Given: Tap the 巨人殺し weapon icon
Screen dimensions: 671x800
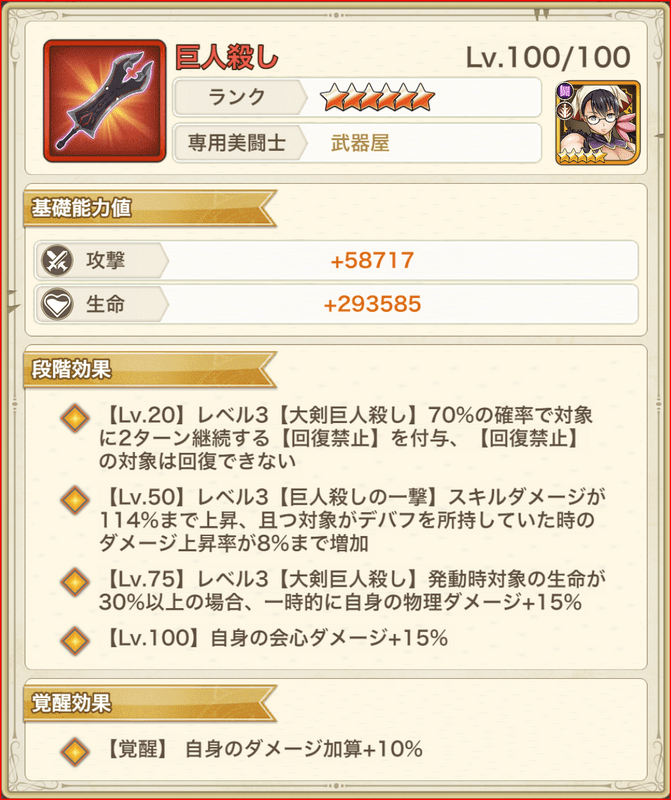Looking at the screenshot, I should click(104, 100).
